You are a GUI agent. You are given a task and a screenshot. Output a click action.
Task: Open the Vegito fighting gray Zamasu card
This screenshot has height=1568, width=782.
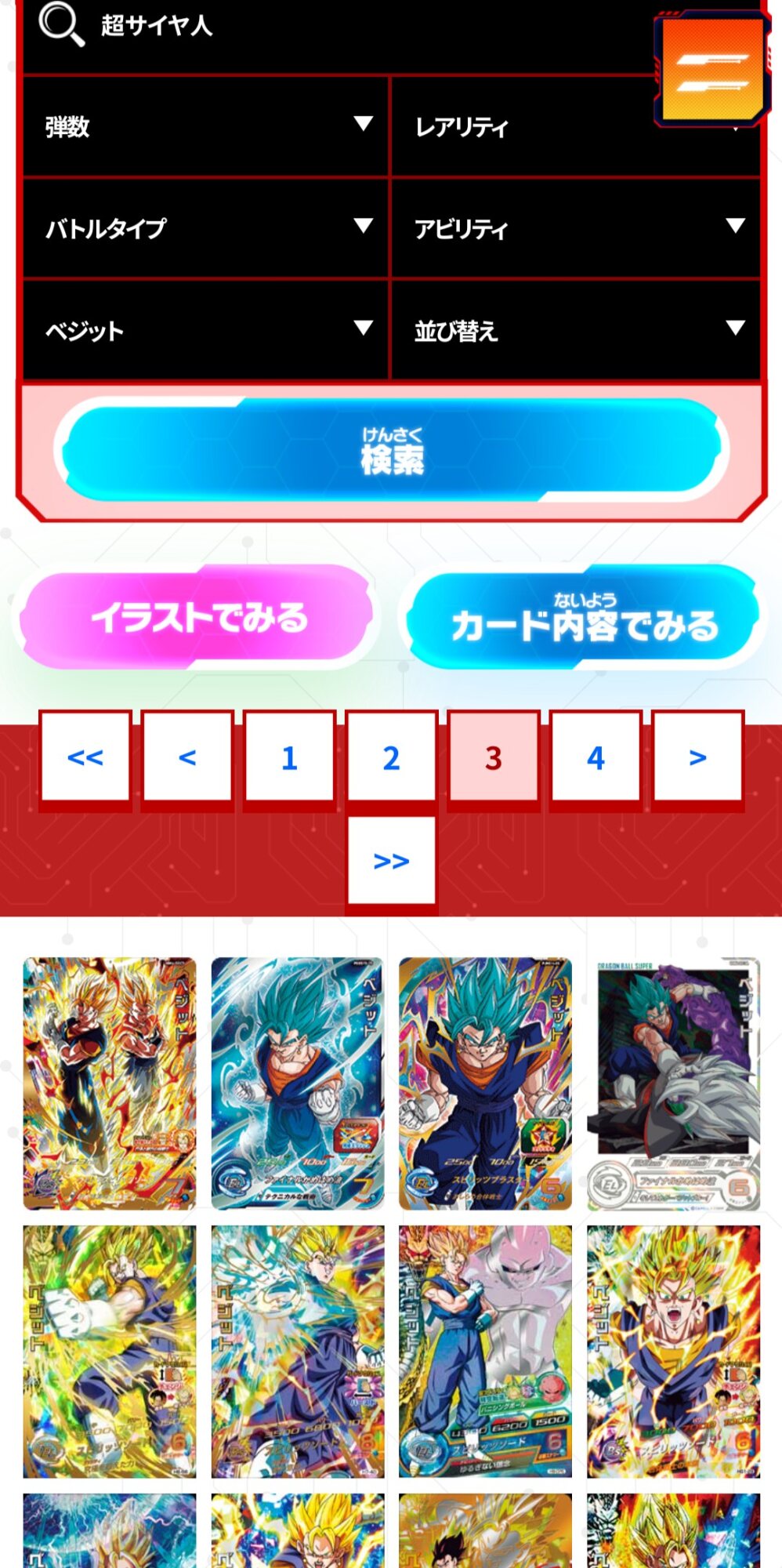673,1083
